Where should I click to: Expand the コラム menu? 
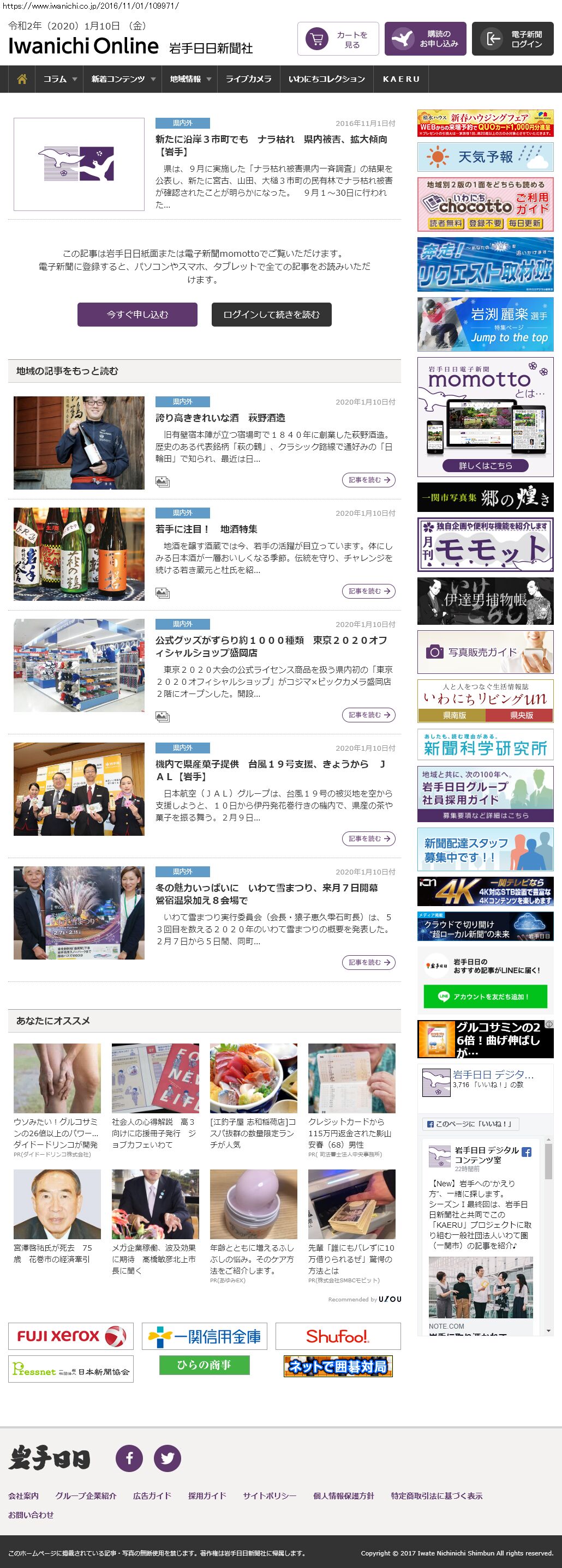point(59,79)
